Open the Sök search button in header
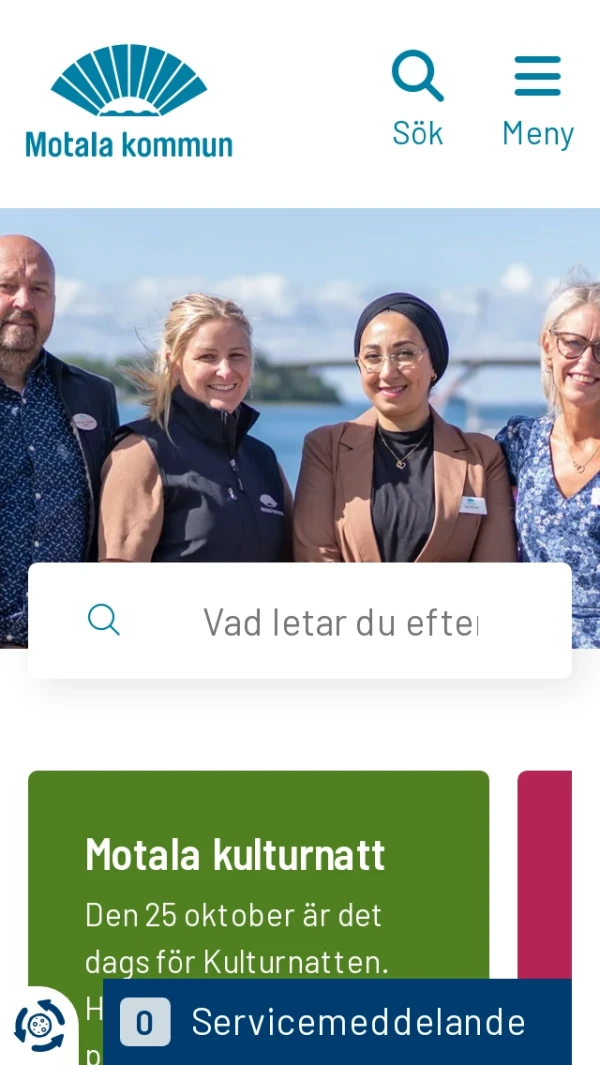 pos(417,100)
